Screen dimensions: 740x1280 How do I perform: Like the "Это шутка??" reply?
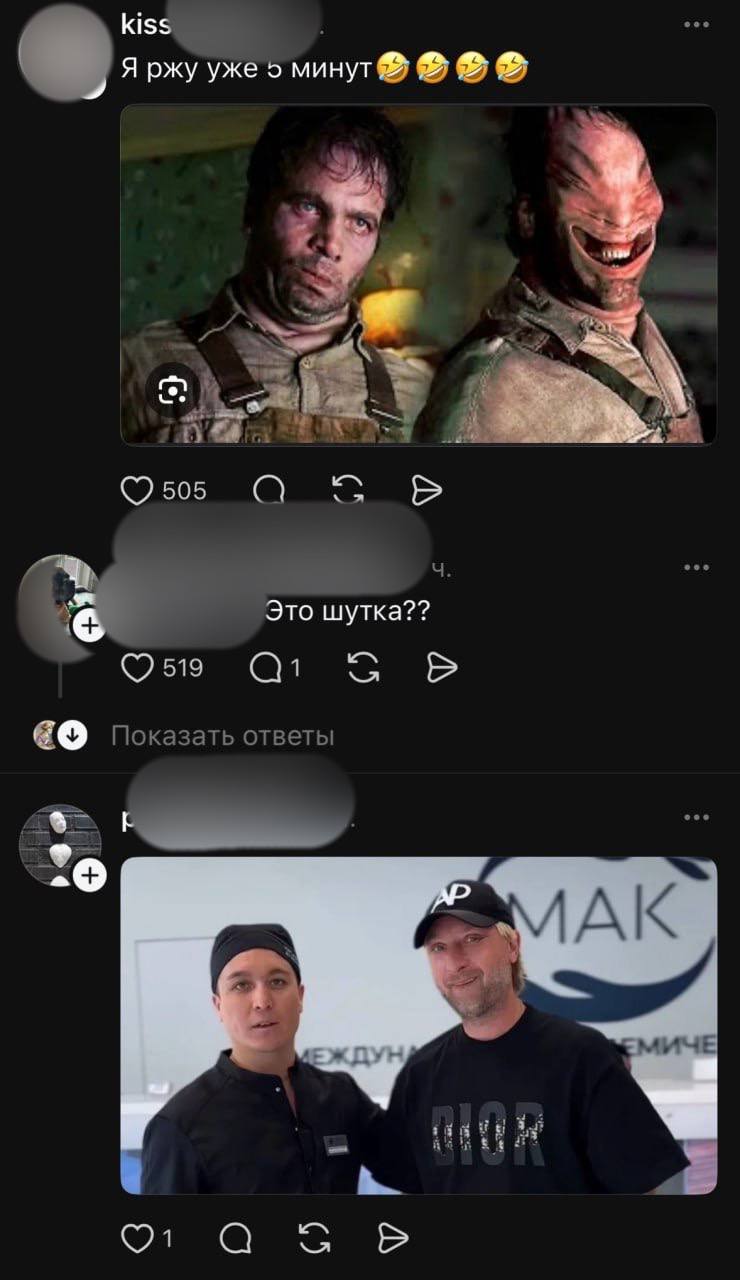134,667
